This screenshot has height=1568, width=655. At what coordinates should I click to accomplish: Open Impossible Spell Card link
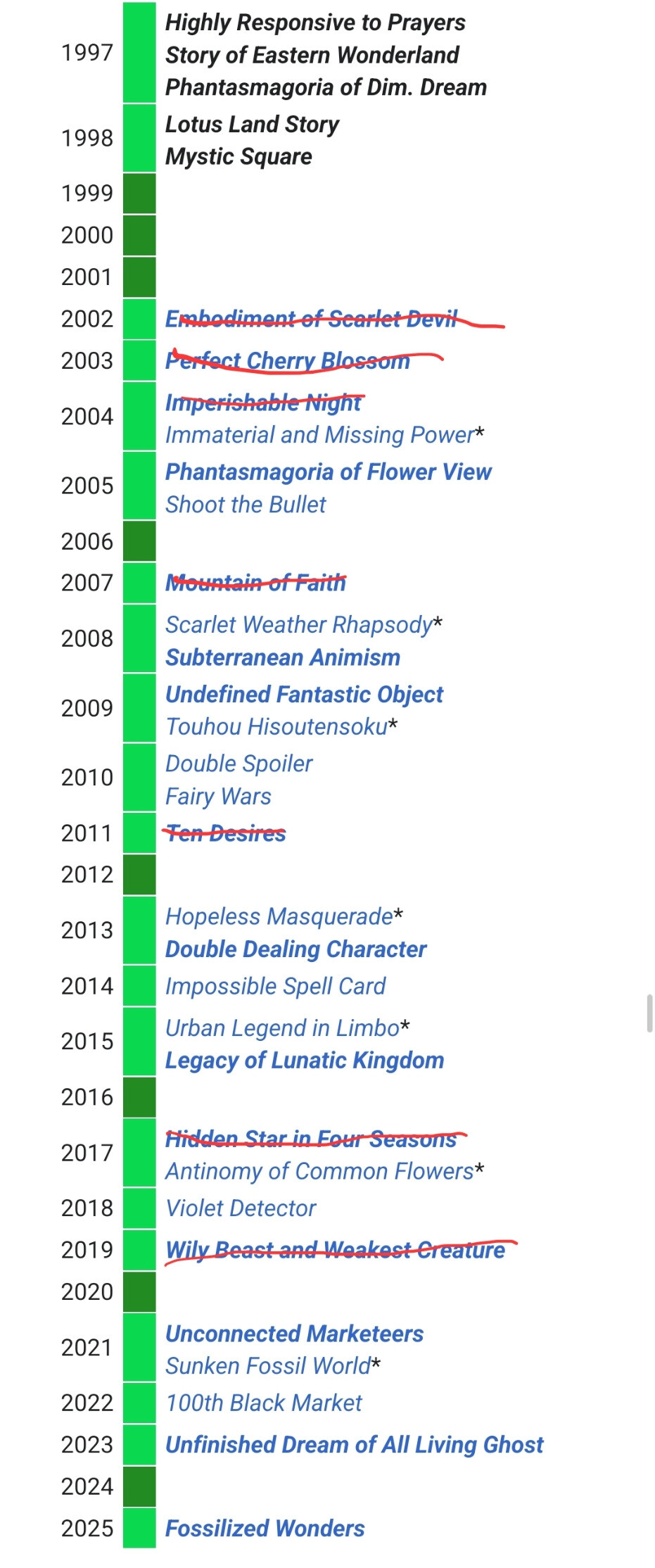(275, 986)
